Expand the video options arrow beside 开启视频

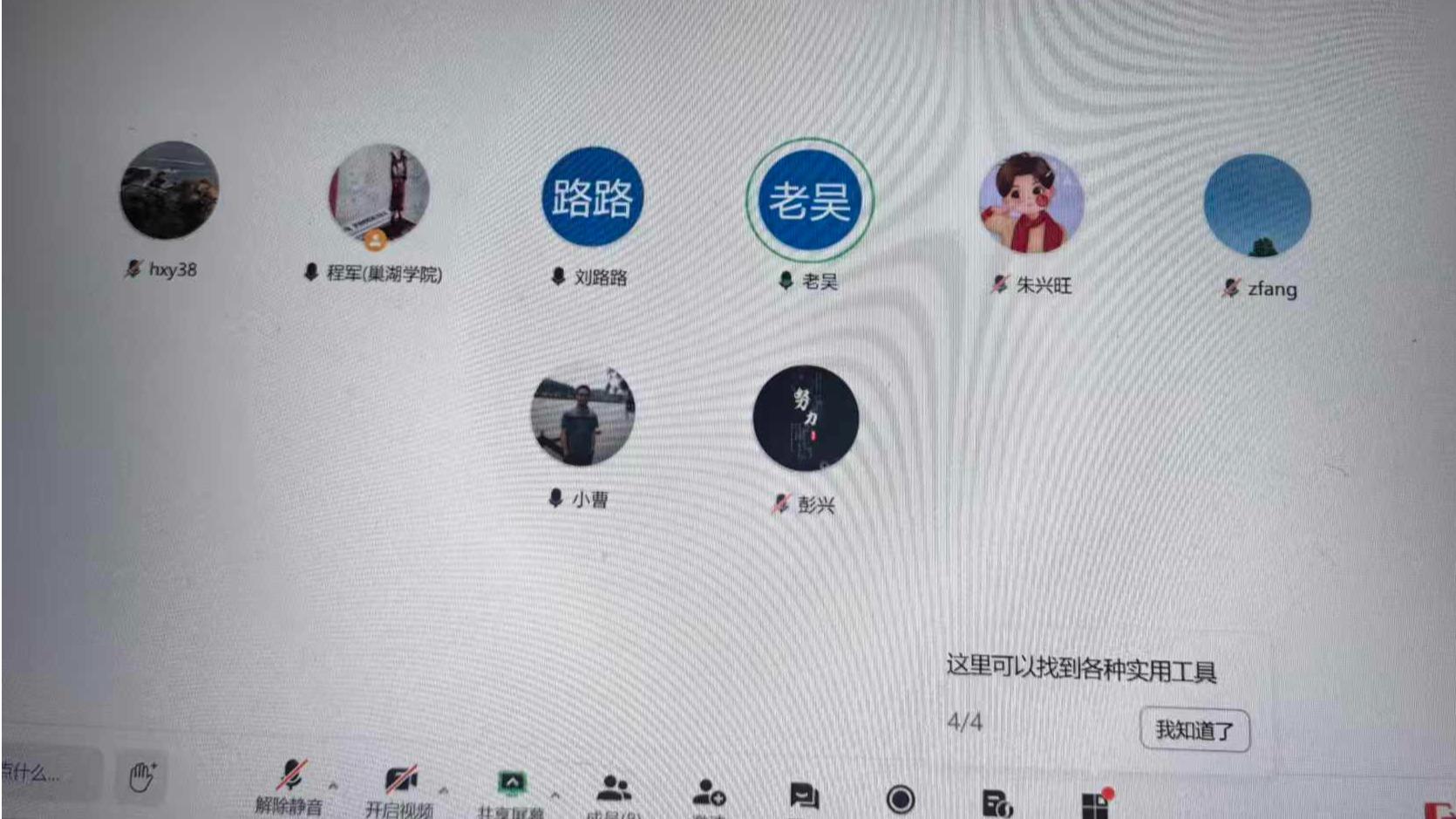(x=443, y=790)
